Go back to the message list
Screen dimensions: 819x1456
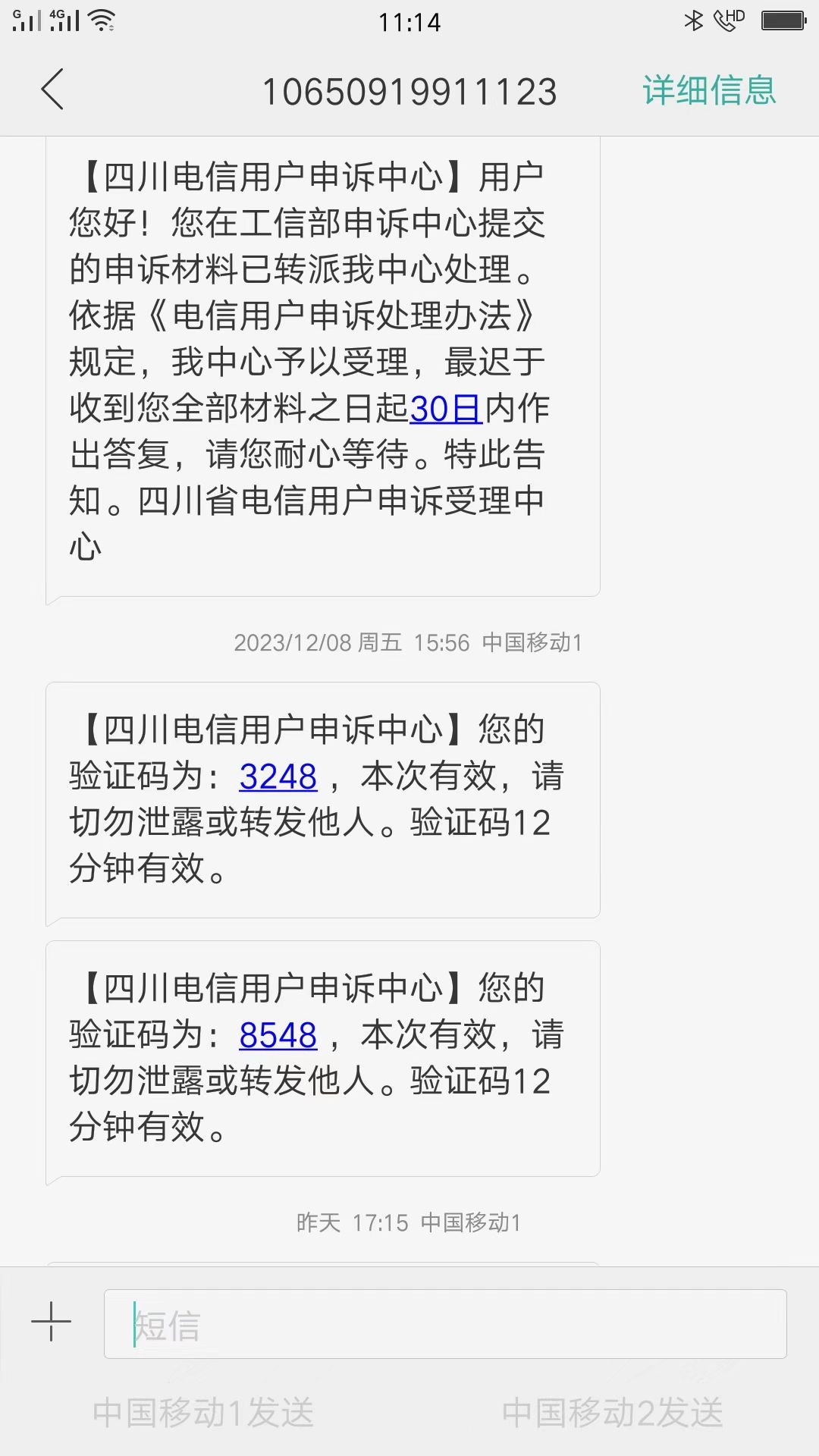(52, 90)
